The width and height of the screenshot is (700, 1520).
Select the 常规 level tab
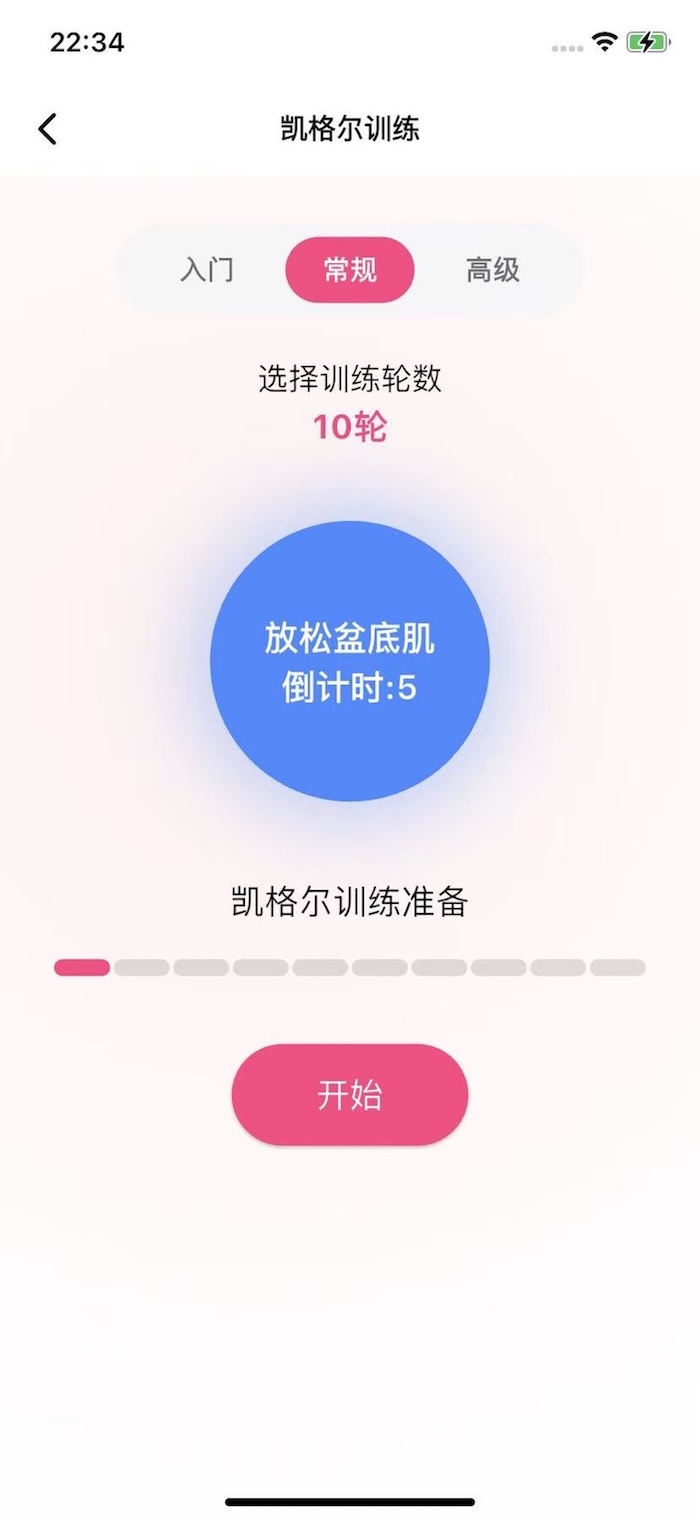pos(350,270)
